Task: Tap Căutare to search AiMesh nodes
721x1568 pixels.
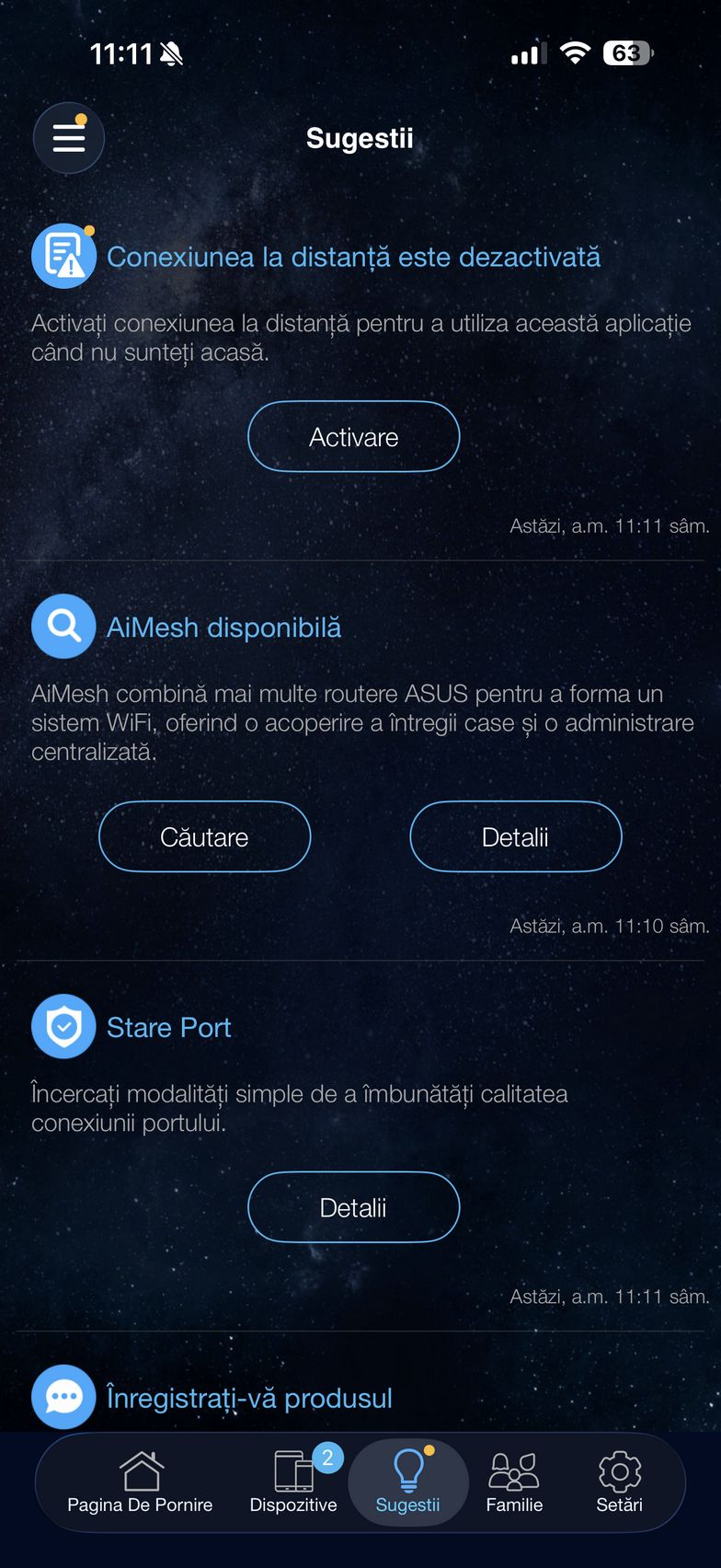Action: click(x=204, y=836)
